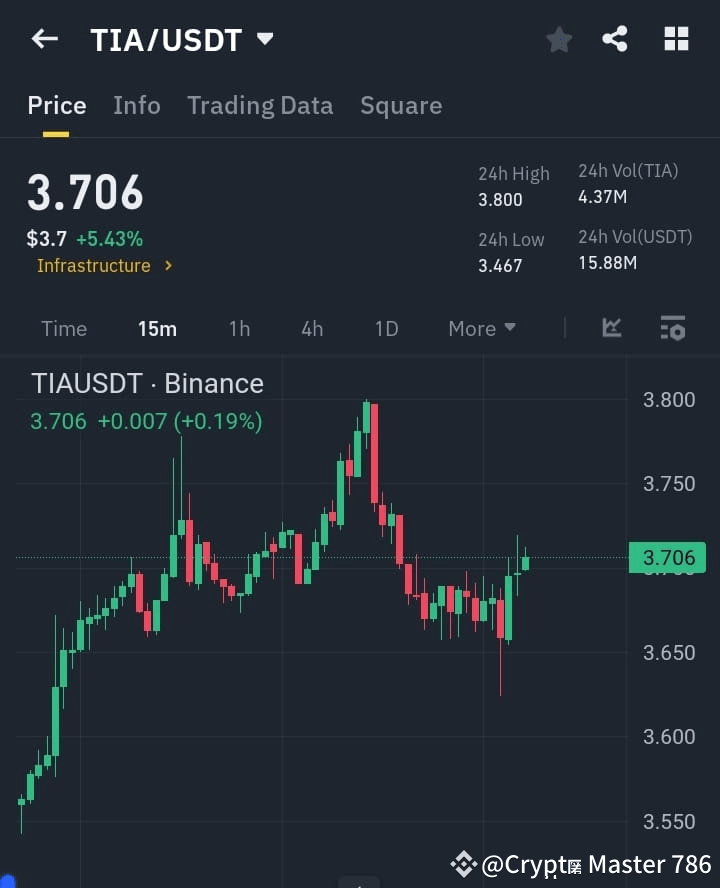Open the More timeframes dropdown

click(x=481, y=328)
